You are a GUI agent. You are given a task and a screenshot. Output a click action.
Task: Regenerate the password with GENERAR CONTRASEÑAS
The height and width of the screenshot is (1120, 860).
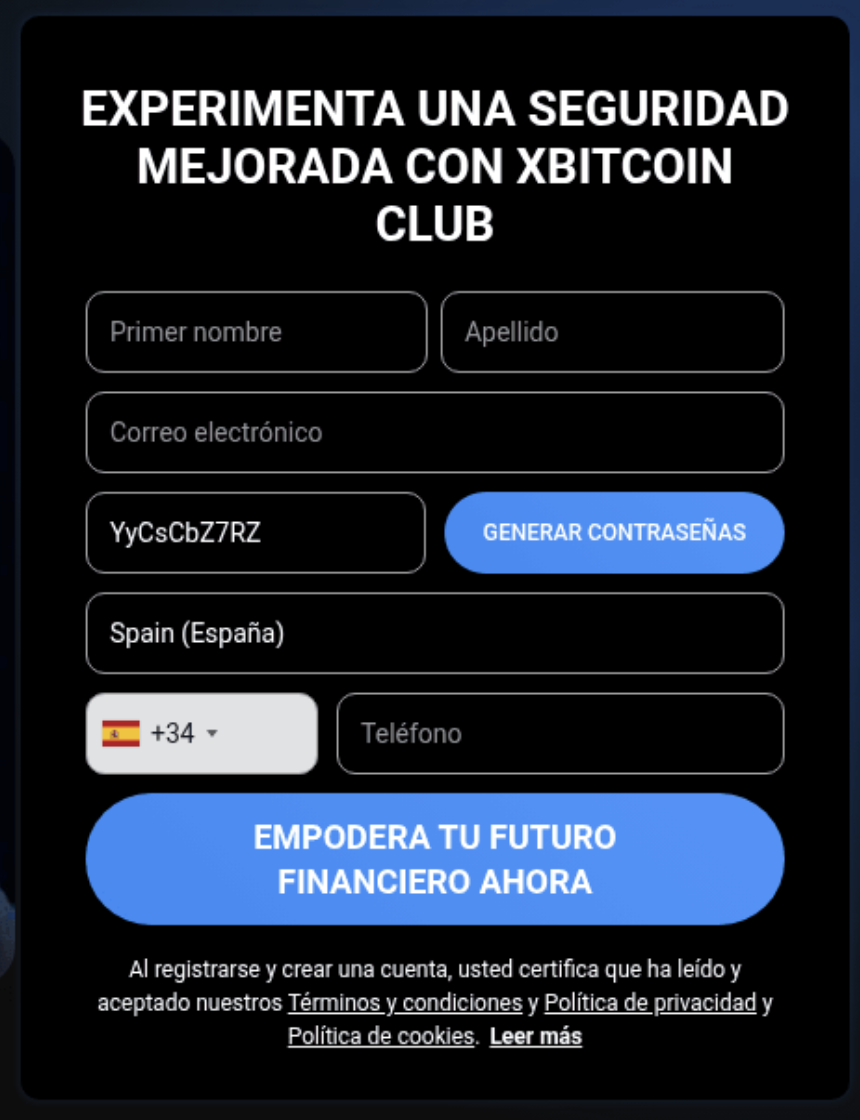(614, 533)
